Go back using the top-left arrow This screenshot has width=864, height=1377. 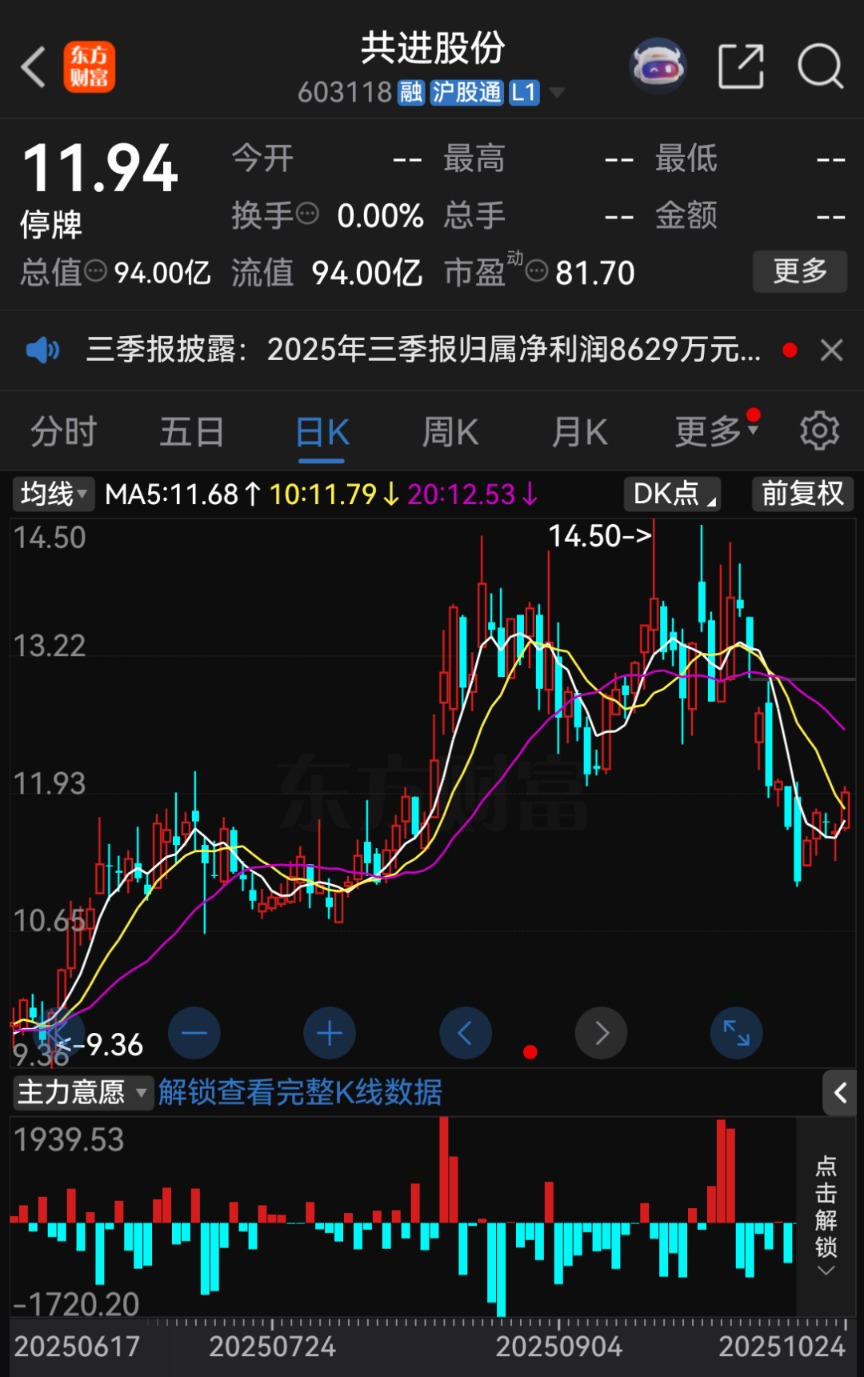click(x=33, y=68)
